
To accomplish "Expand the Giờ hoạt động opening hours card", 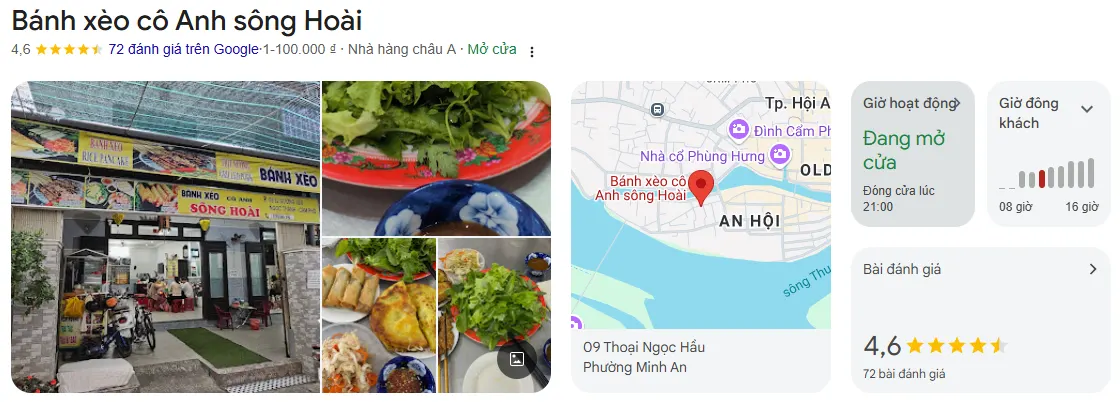I will 912,154.
